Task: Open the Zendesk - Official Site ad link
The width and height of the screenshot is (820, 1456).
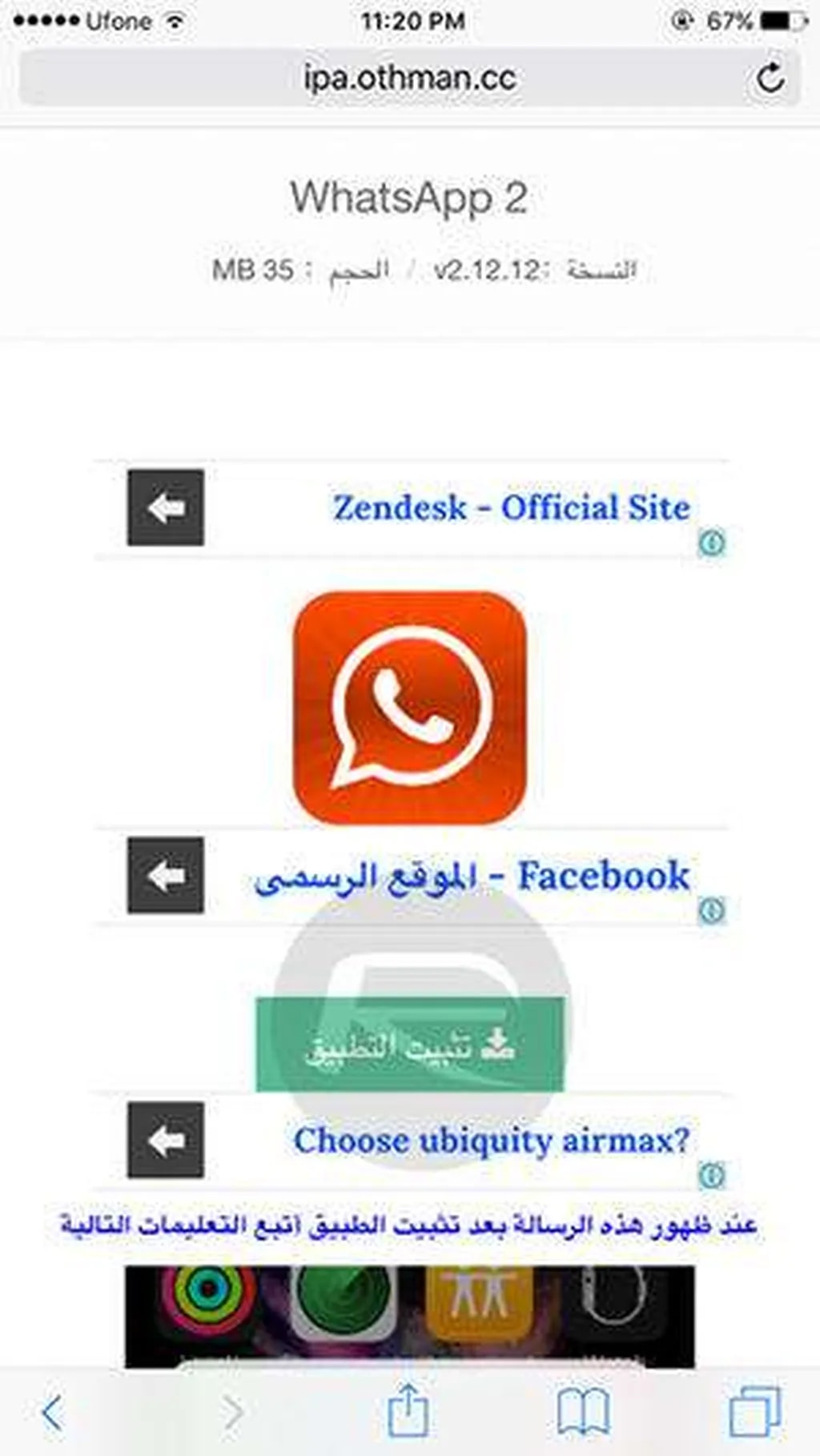Action: click(511, 507)
